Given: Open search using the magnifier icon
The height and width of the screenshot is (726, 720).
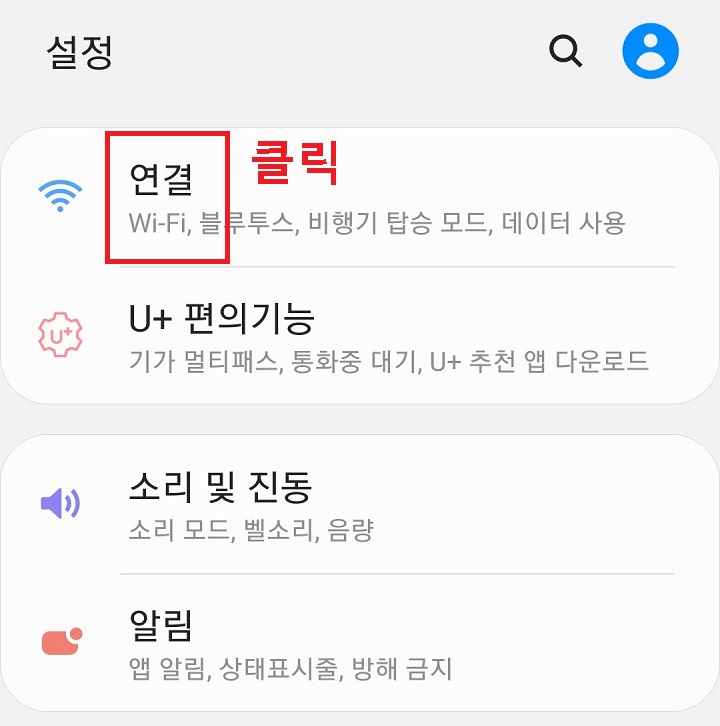Looking at the screenshot, I should [563, 50].
